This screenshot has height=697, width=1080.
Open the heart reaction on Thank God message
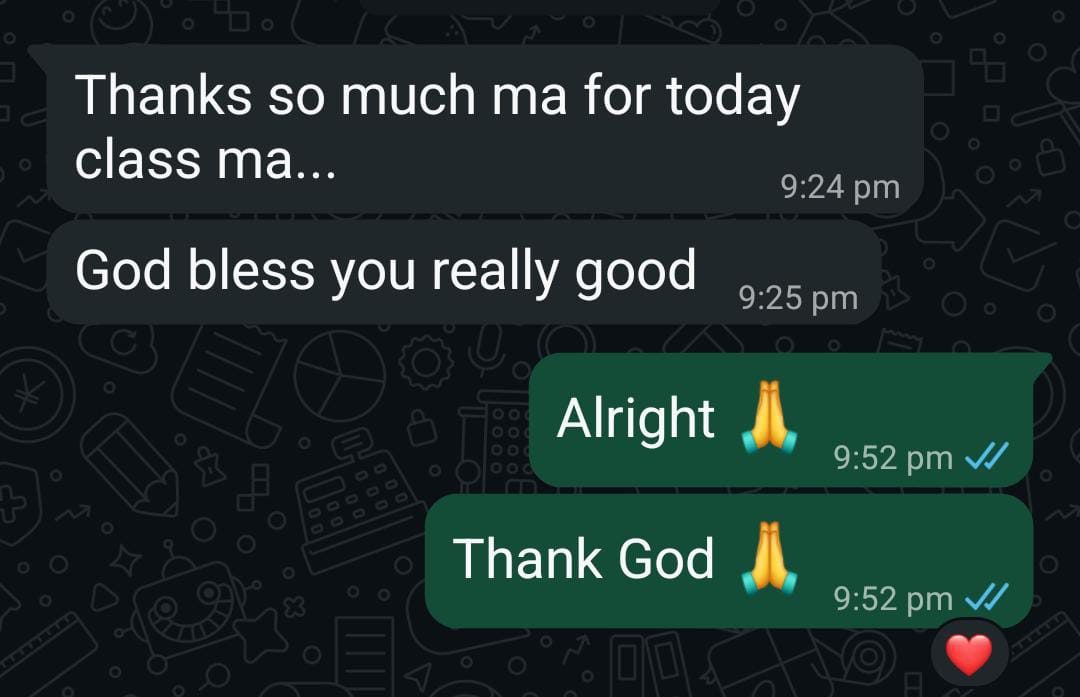(968, 655)
